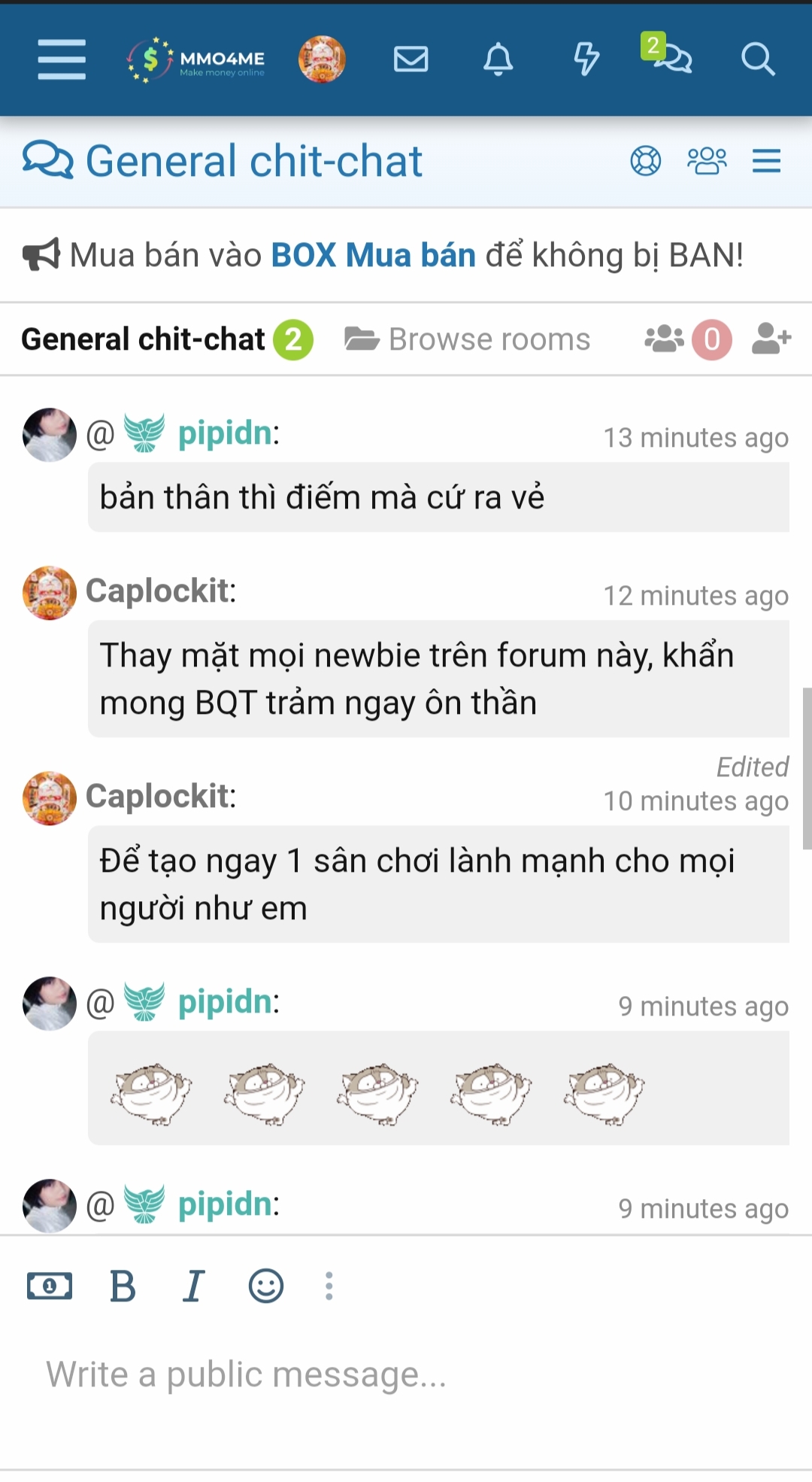Image resolution: width=812 pixels, height=1482 pixels.
Task: Browse rooms
Action: click(468, 340)
